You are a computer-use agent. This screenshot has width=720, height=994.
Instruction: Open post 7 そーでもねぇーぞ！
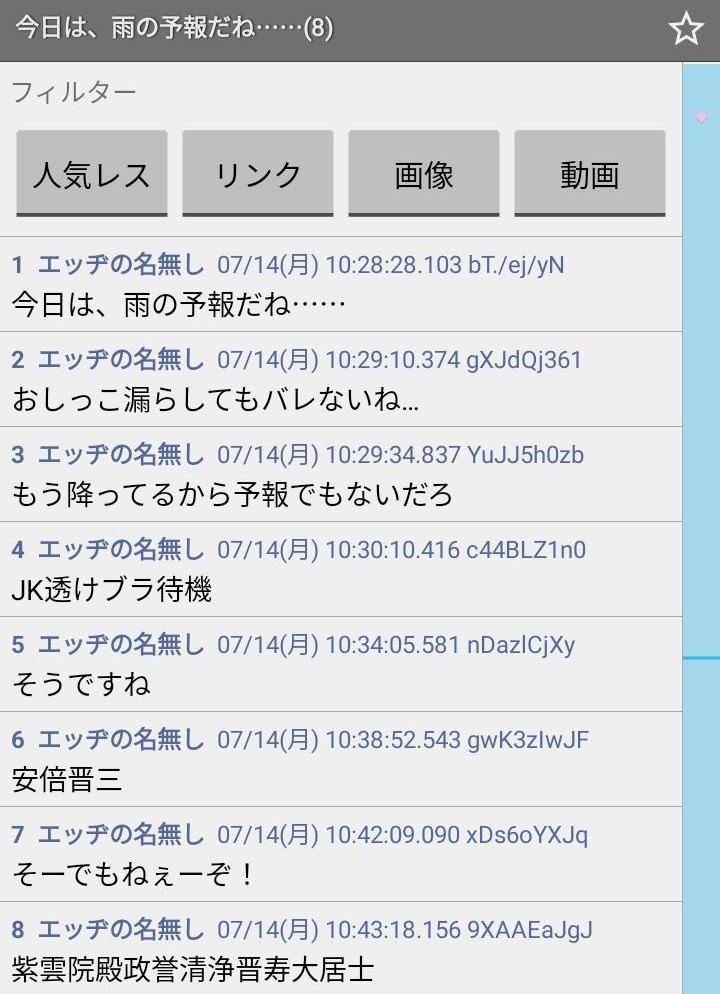(x=340, y=855)
